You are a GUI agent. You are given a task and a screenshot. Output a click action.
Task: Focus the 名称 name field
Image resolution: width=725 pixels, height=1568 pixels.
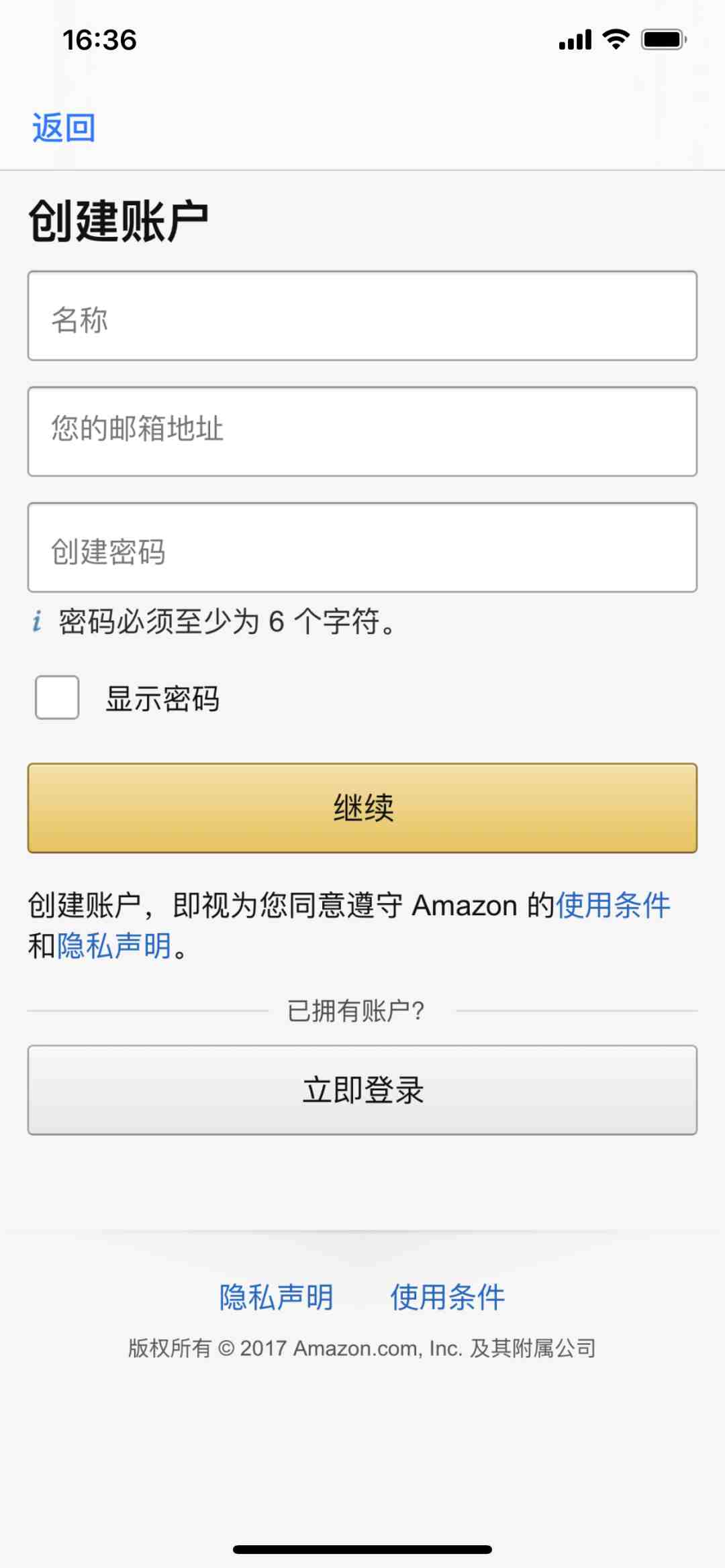(x=362, y=316)
